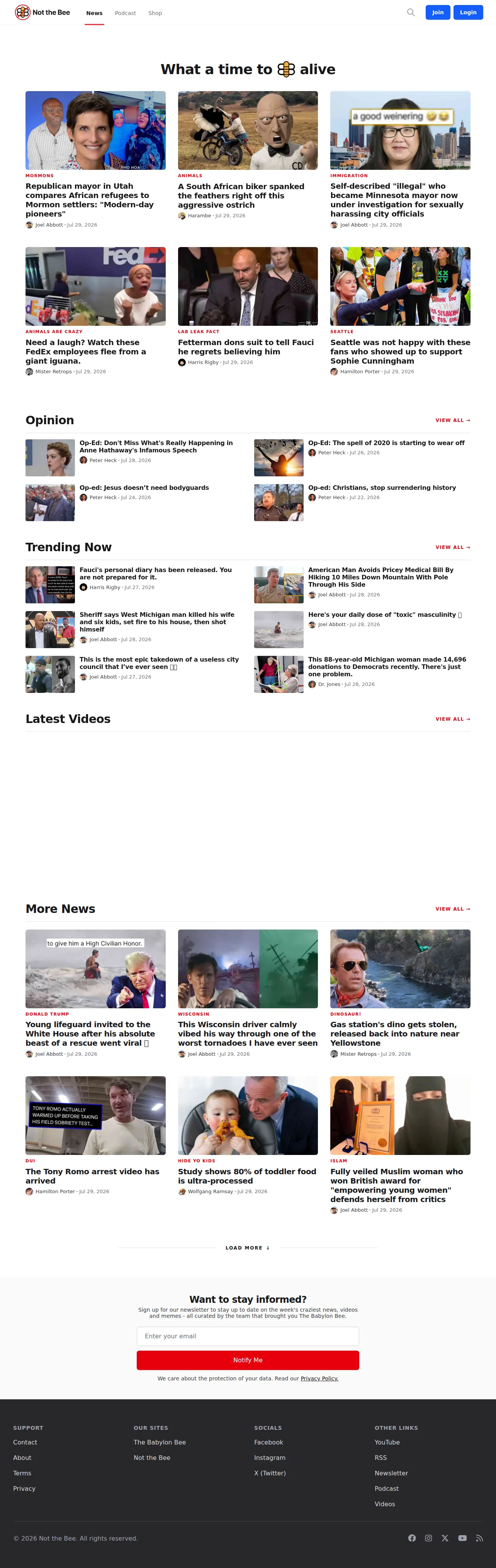View all Latest Videos
Viewport: 496px width, 1568px height.
[x=453, y=720]
